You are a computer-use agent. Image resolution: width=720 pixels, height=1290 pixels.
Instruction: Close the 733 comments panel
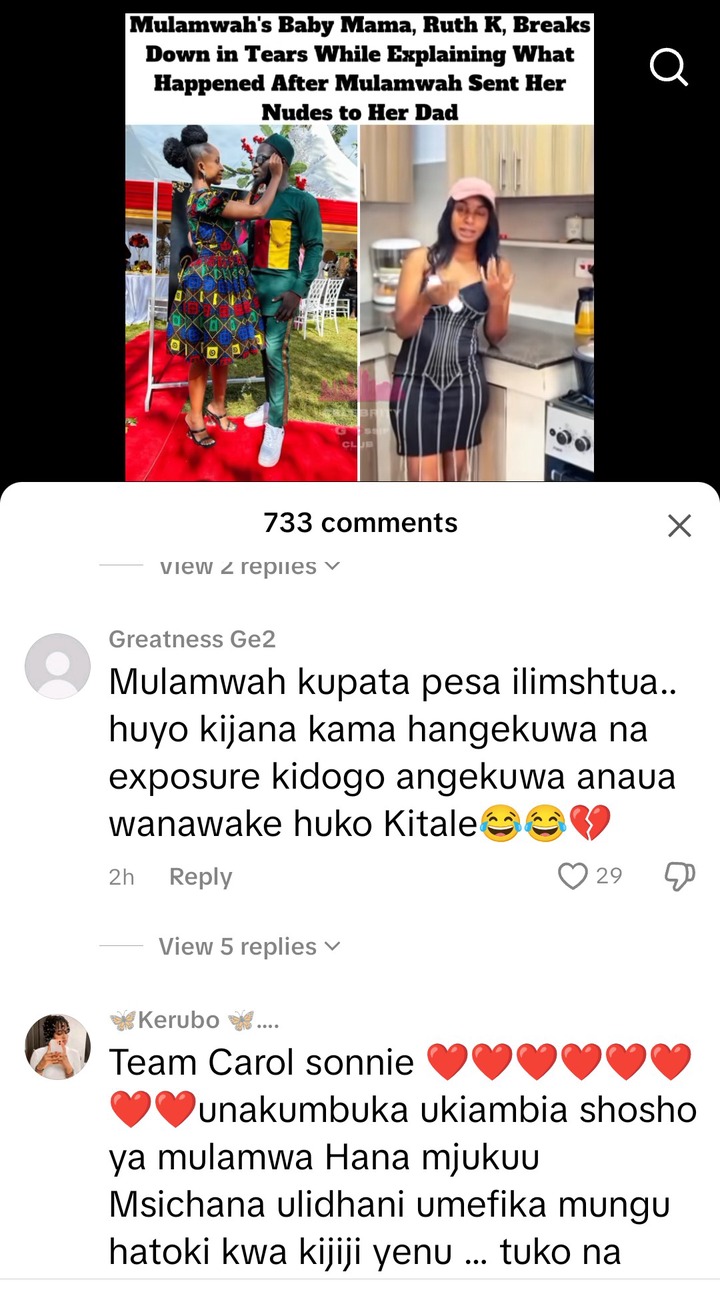tap(679, 525)
